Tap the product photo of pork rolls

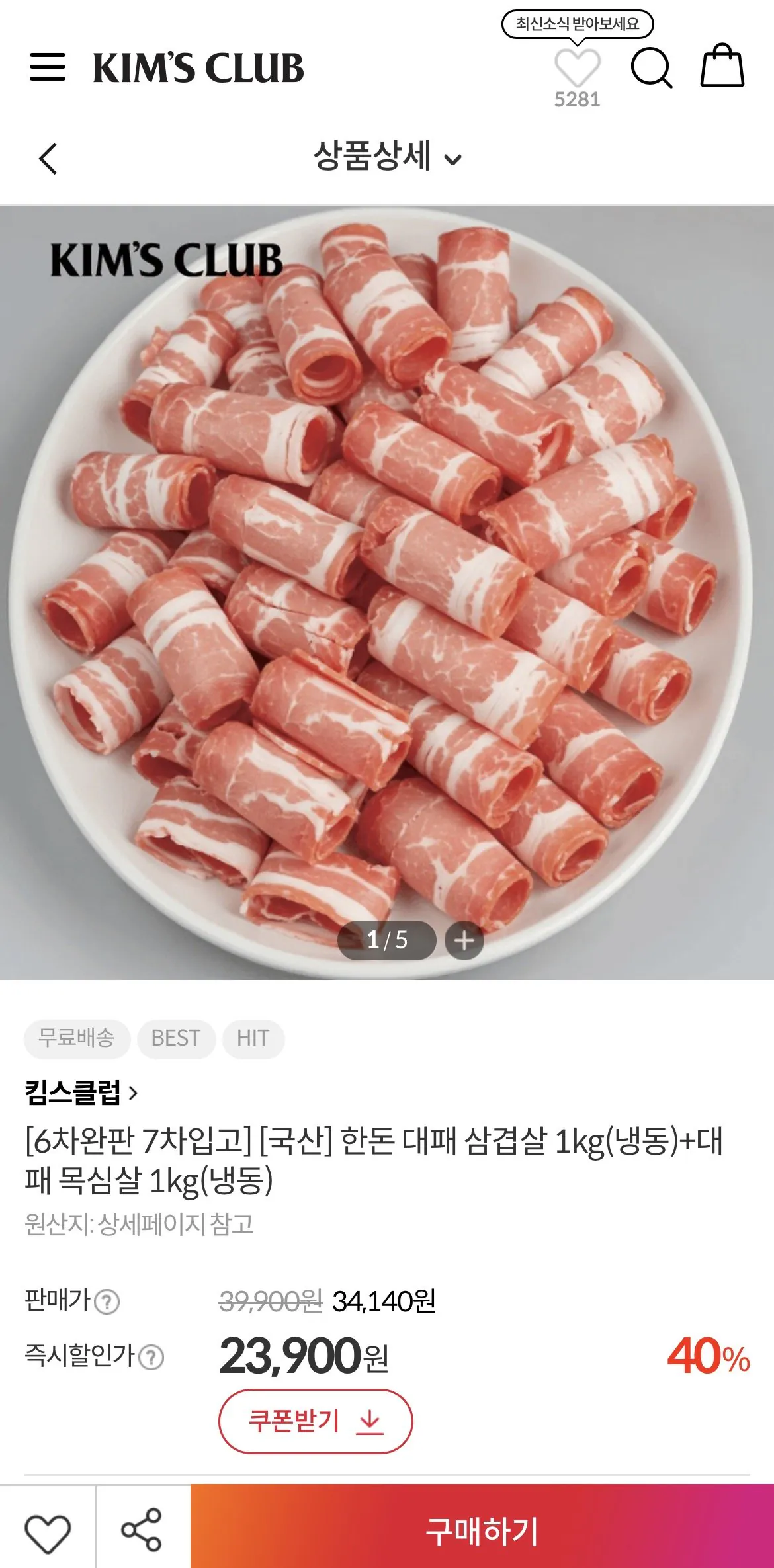point(387,582)
